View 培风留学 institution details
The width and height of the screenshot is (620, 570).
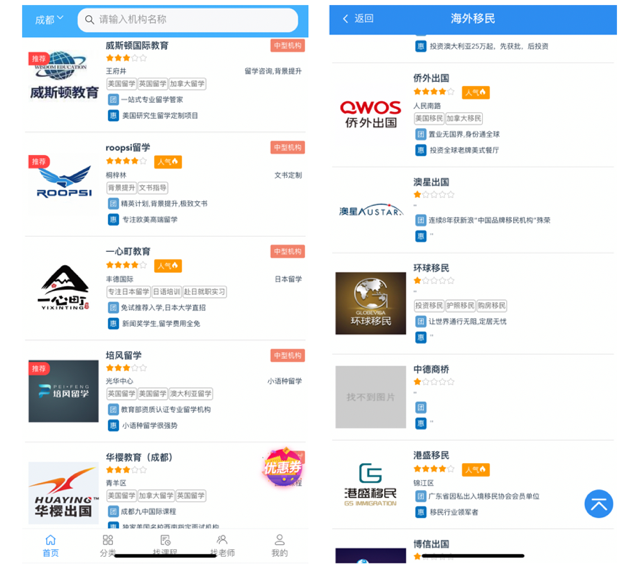[x=165, y=391]
